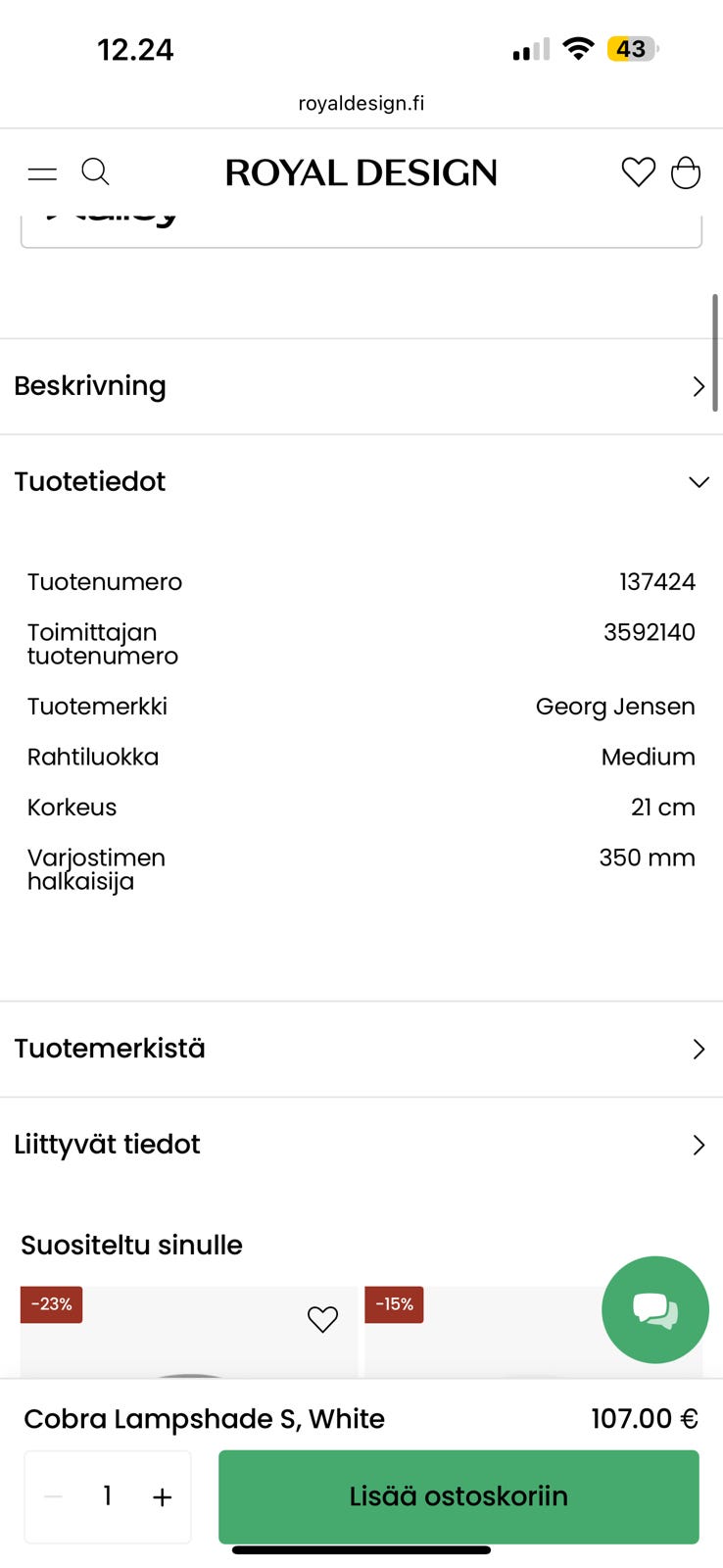Decrease quantity with the minus button
The width and height of the screenshot is (723, 1568).
[x=54, y=1496]
